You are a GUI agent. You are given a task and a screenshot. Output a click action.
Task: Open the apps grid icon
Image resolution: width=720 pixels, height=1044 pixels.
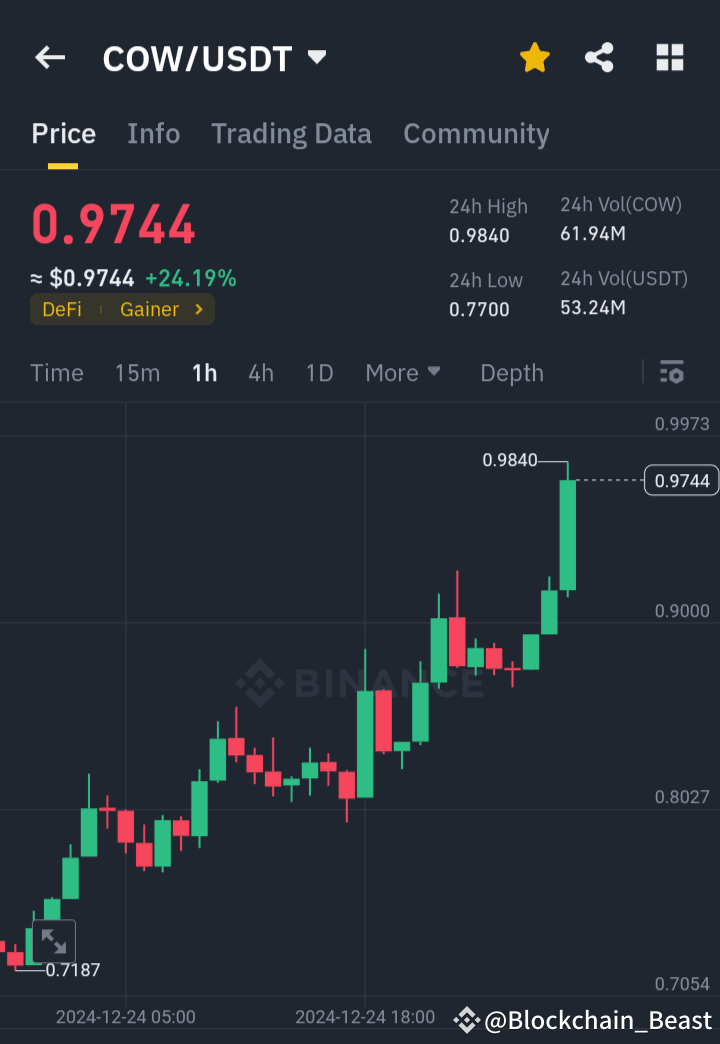[x=668, y=57]
